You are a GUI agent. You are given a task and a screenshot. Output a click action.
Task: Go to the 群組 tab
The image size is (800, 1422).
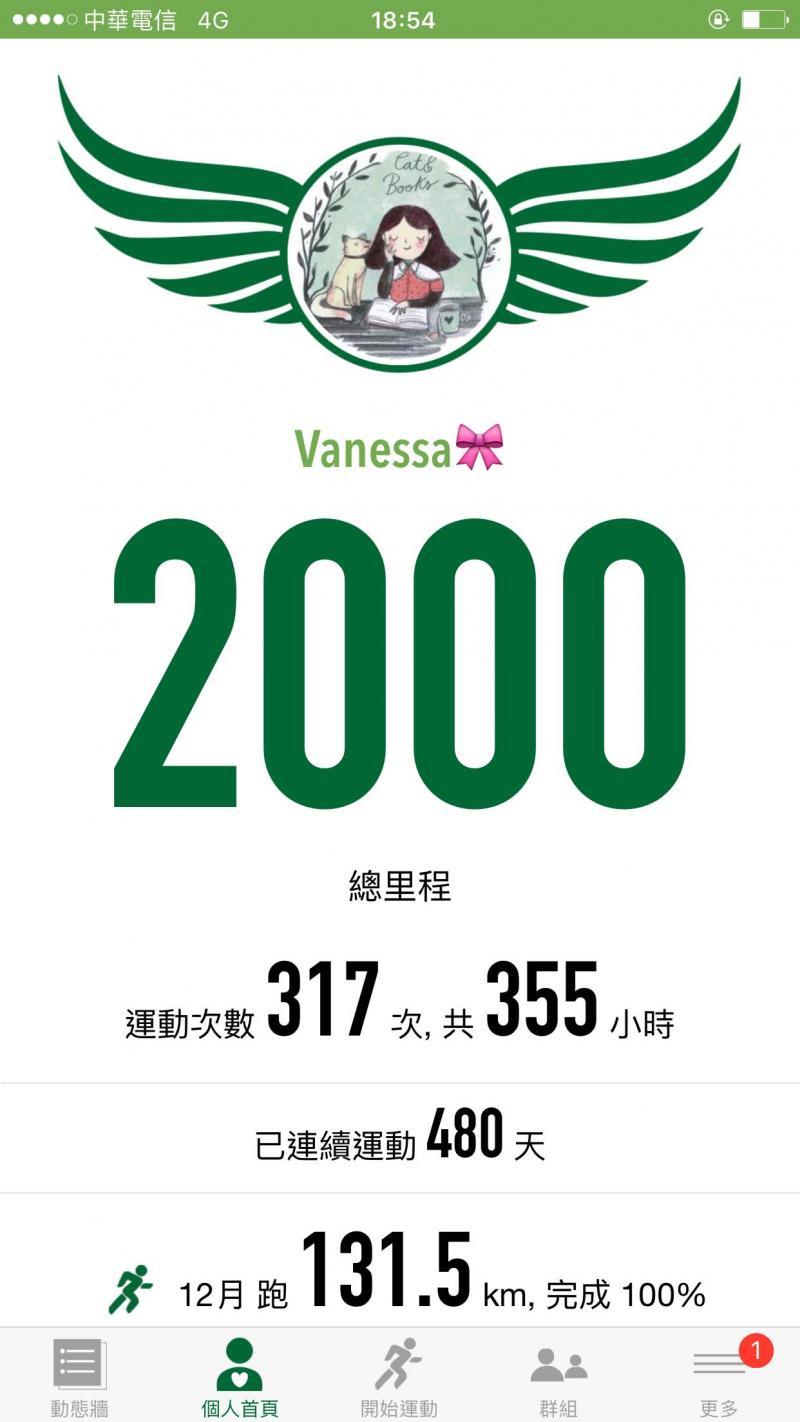click(559, 1376)
